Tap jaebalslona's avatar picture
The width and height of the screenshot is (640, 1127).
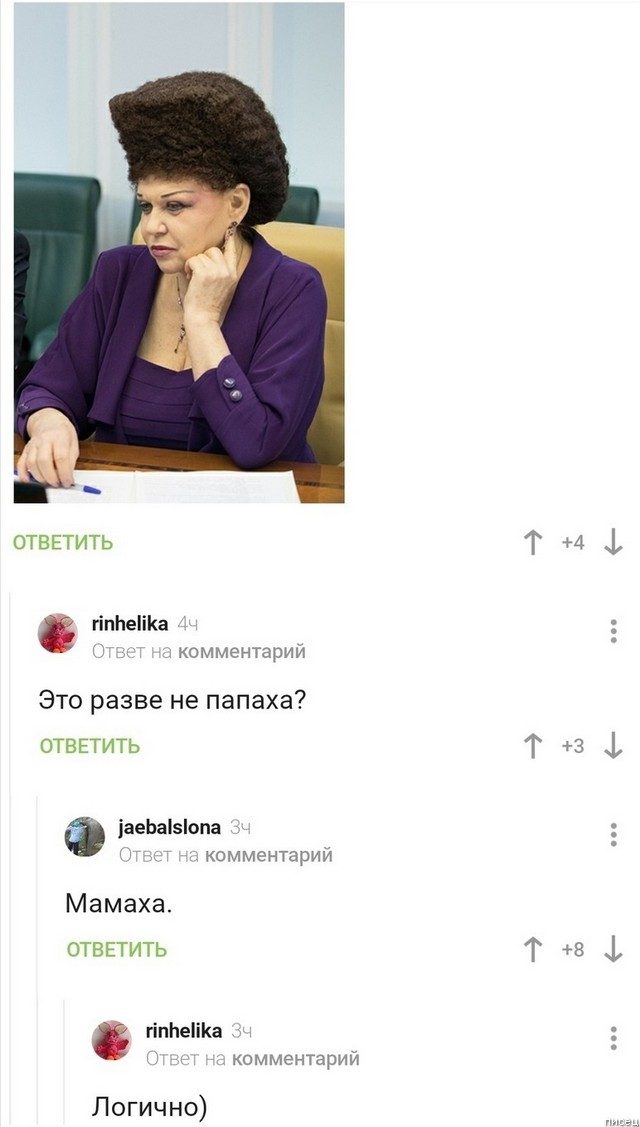pyautogui.click(x=85, y=836)
